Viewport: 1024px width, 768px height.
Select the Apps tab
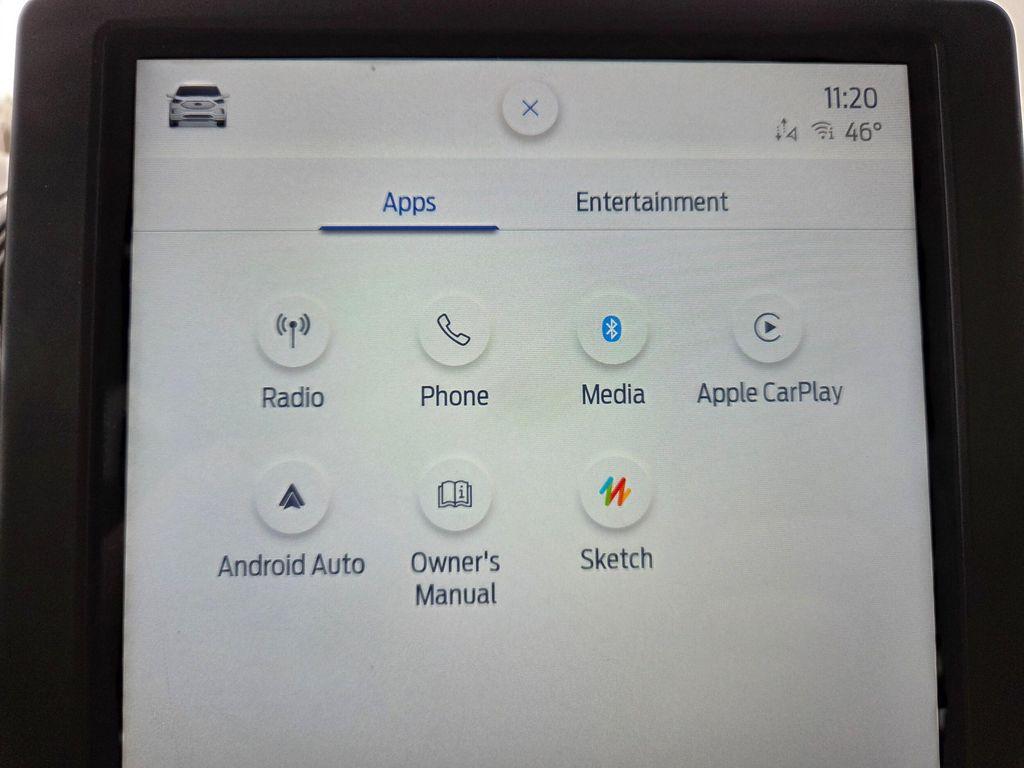[x=409, y=203]
